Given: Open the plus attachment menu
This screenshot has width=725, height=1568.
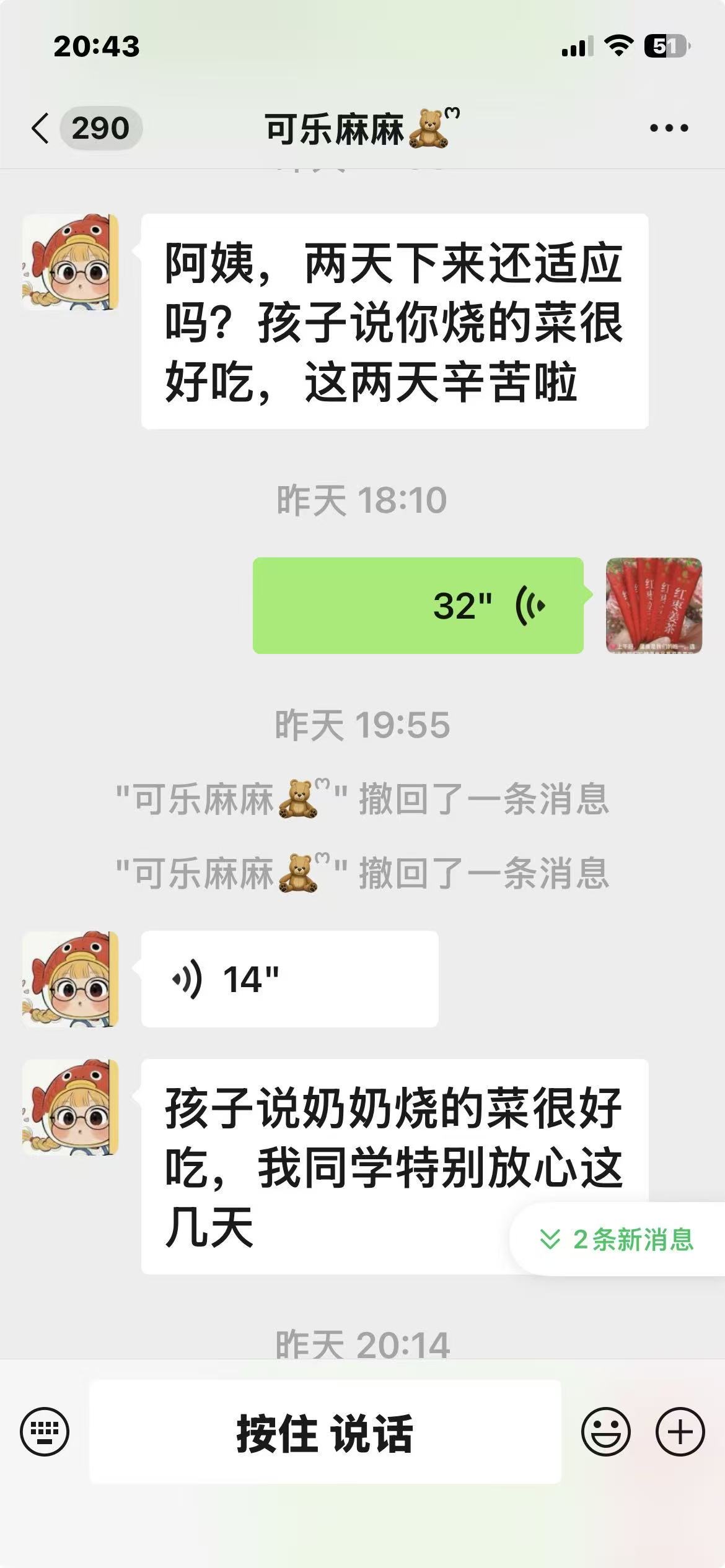Looking at the screenshot, I should (680, 1431).
